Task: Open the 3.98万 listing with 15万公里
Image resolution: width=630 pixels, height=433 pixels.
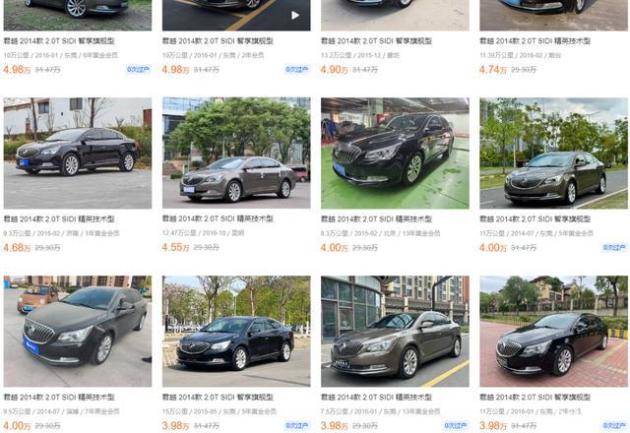Action: point(236,331)
